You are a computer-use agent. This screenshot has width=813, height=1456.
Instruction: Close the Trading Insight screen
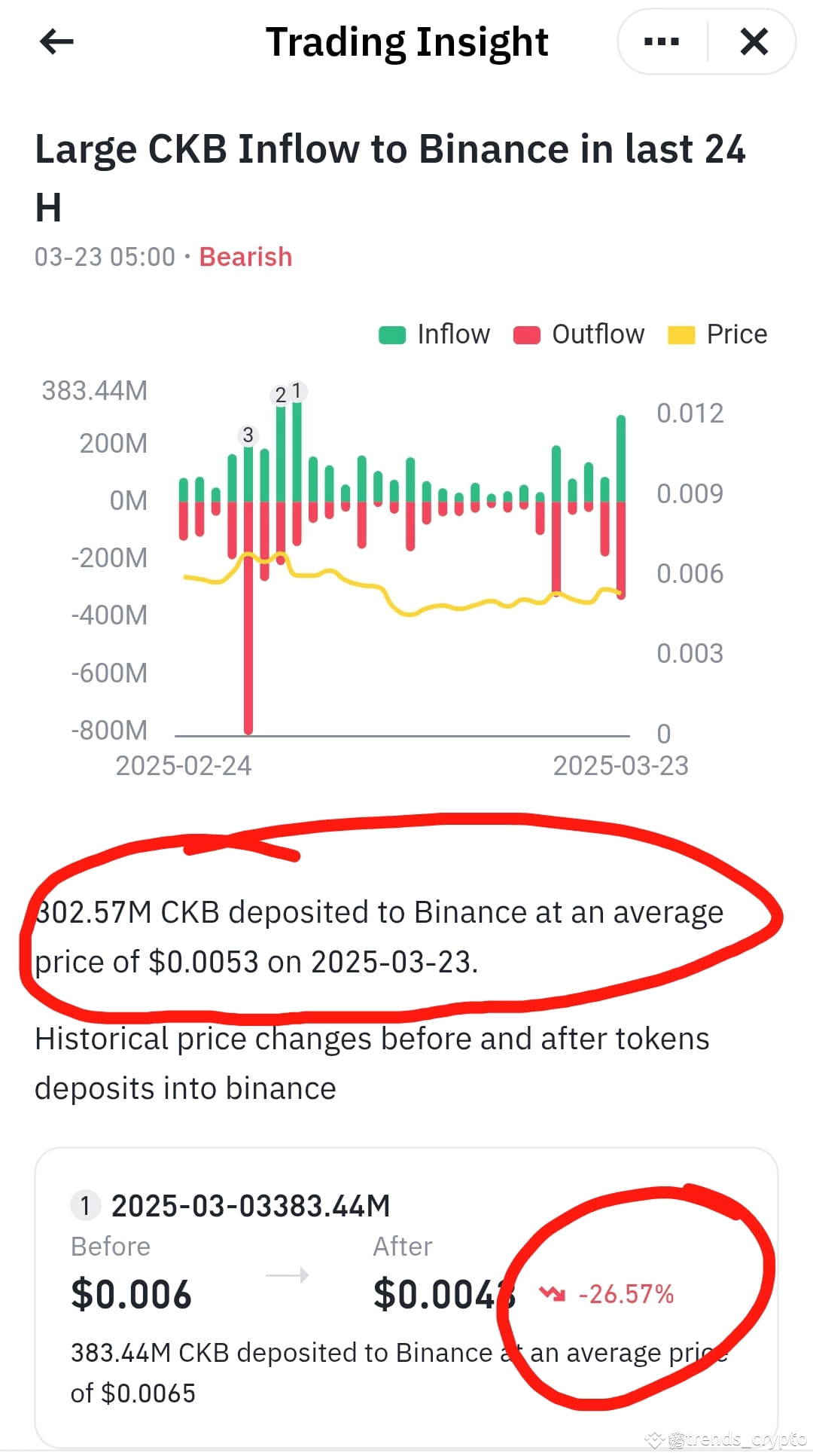[x=753, y=41]
